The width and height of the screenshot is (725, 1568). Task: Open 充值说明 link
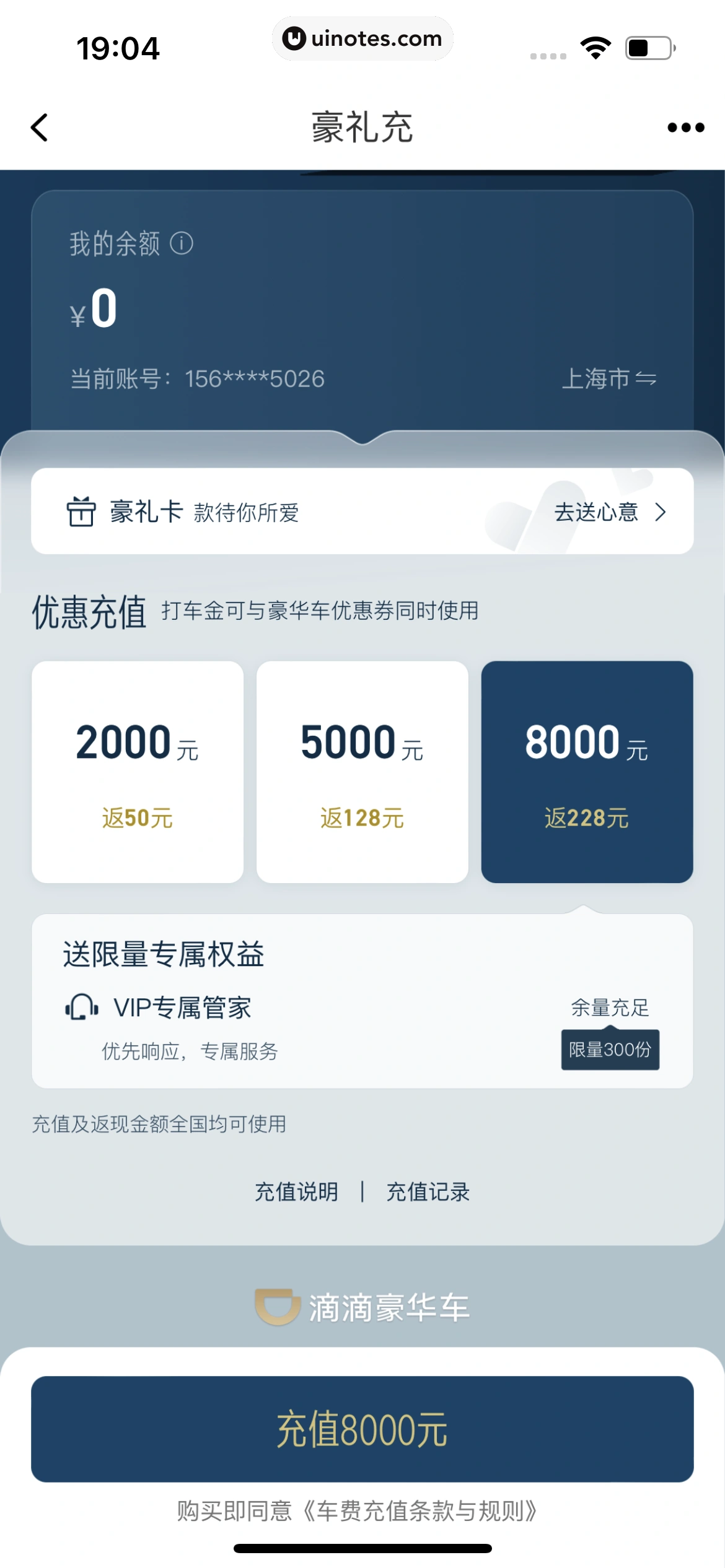click(x=297, y=1191)
